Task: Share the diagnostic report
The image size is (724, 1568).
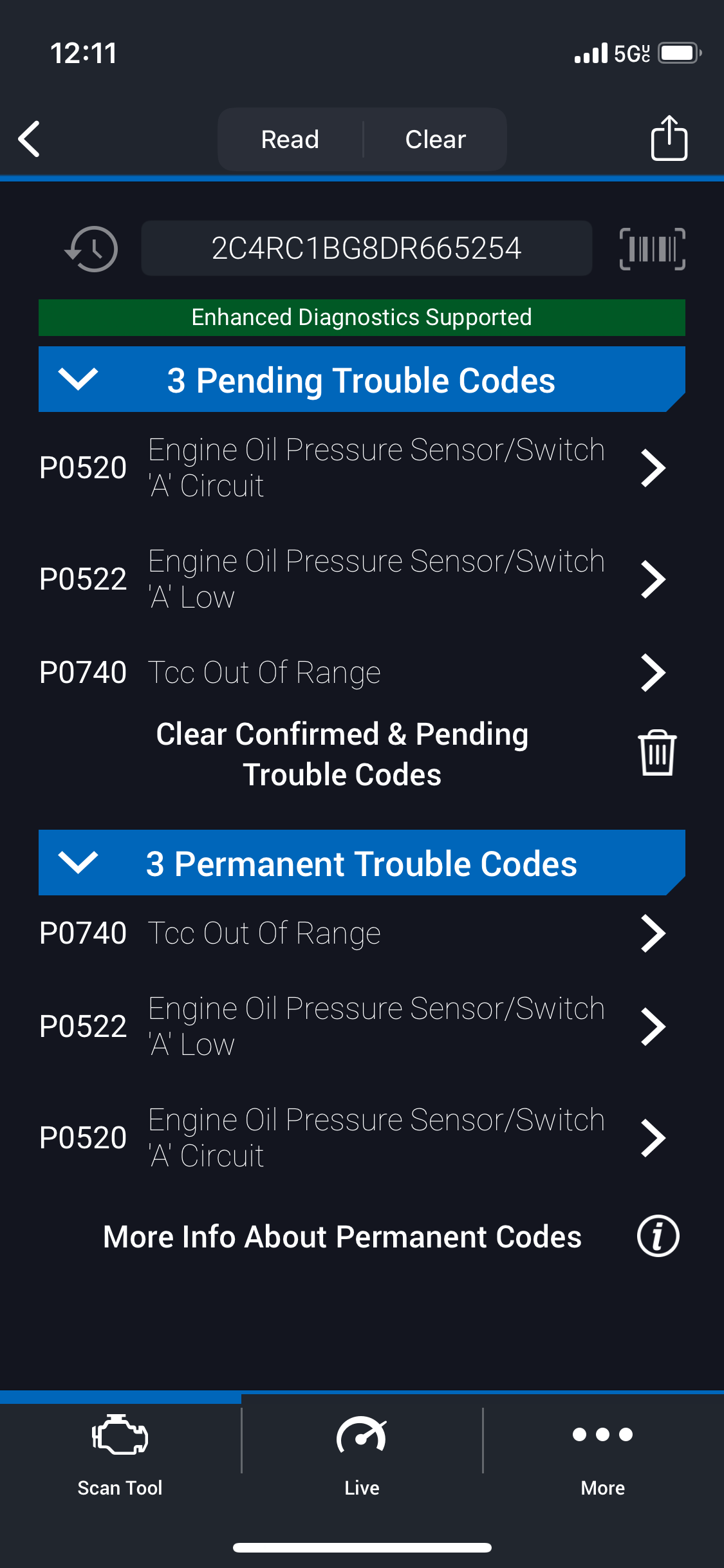Action: [669, 138]
